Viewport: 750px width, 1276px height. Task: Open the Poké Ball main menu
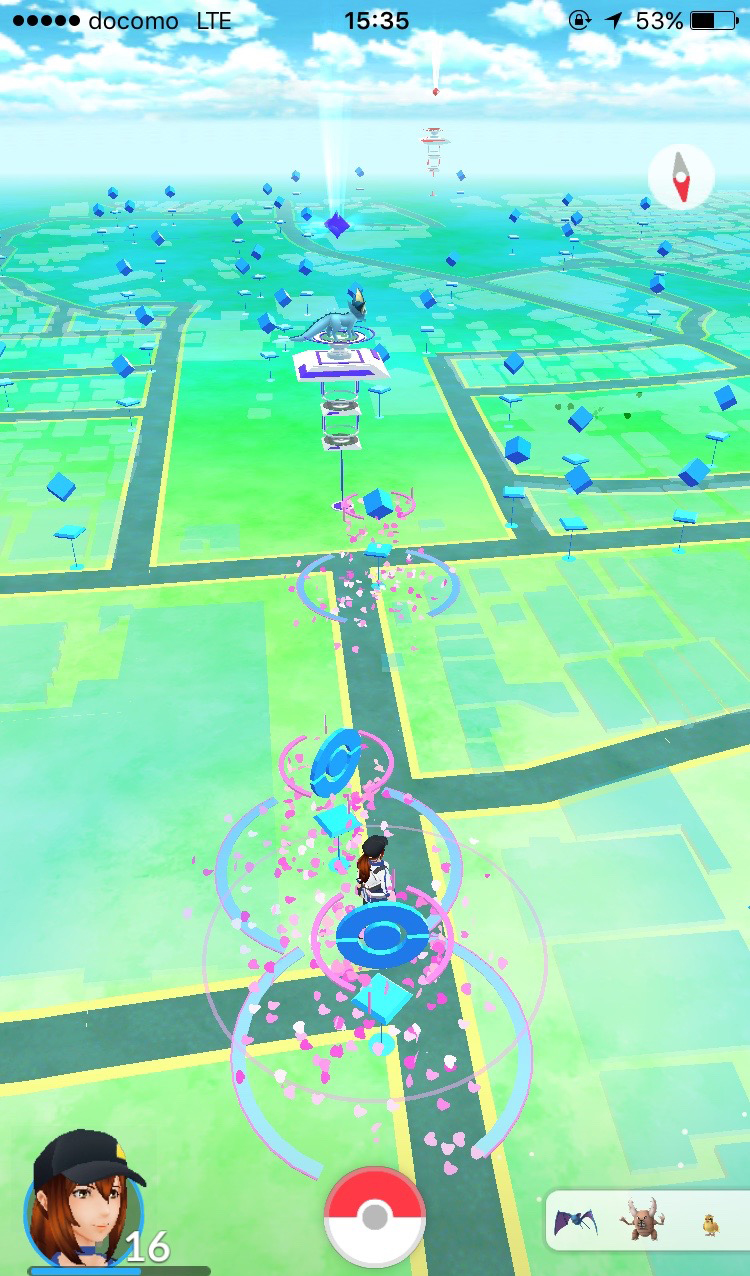(375, 1217)
